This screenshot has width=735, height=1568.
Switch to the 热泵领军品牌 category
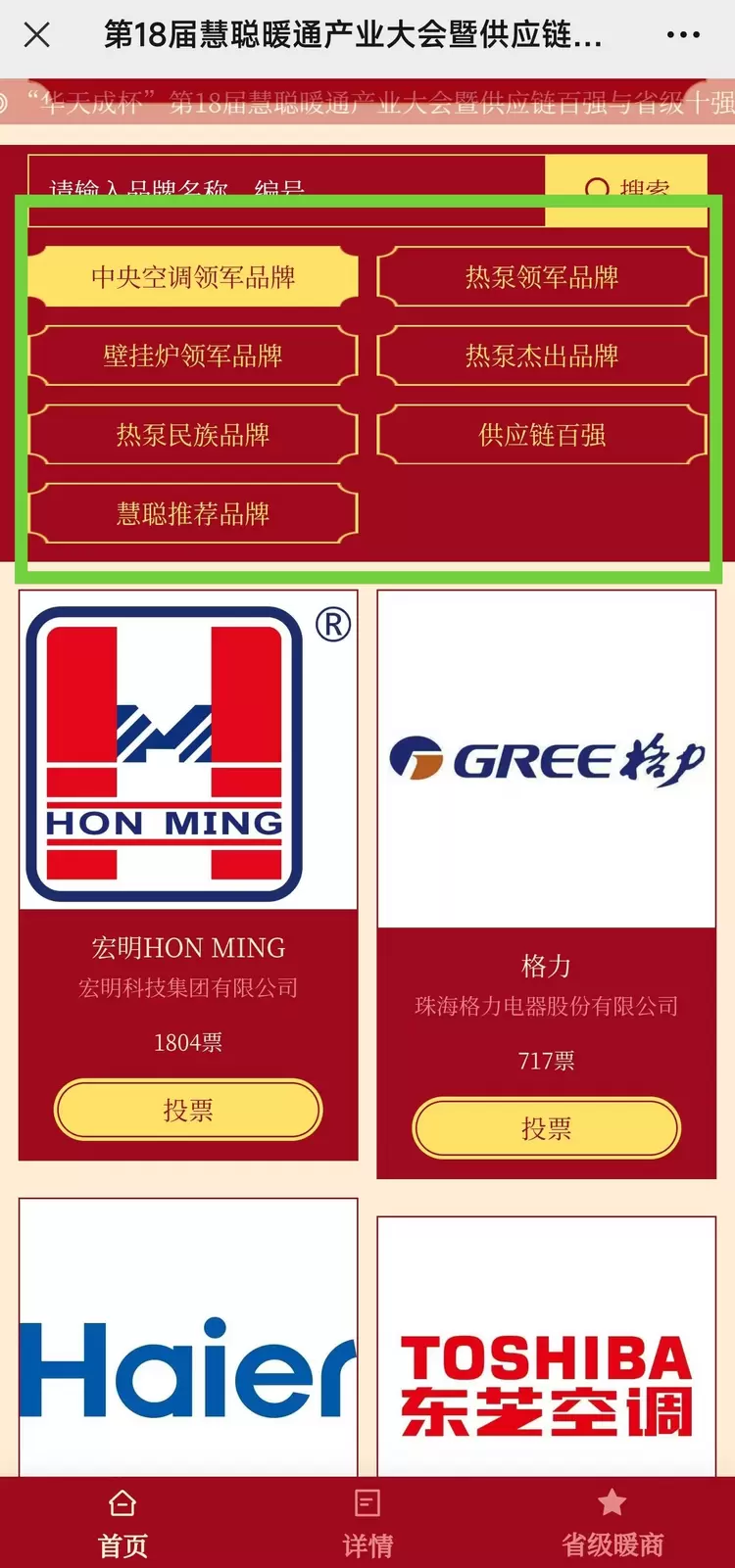[542, 277]
